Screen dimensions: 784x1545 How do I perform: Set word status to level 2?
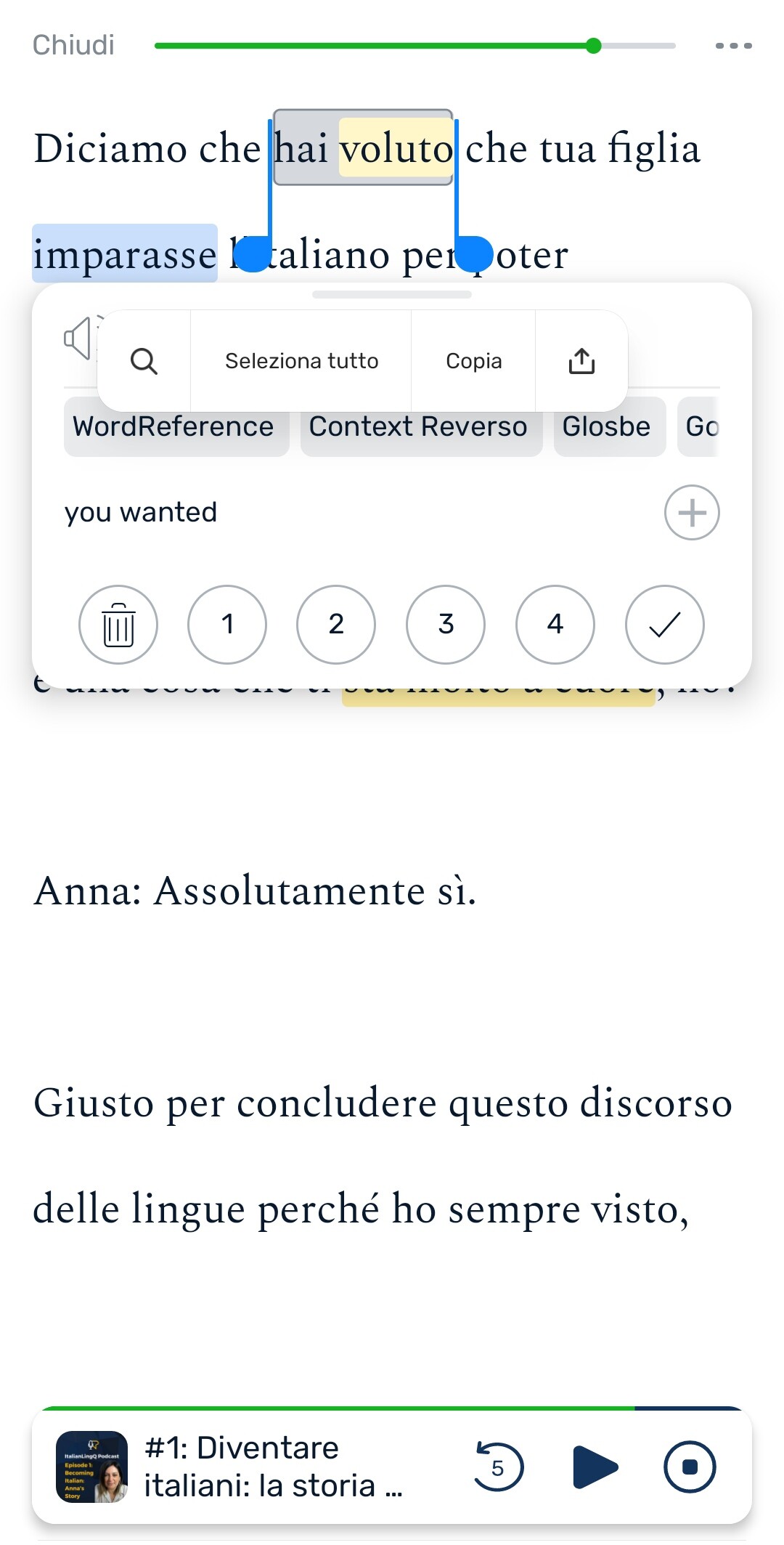(336, 625)
